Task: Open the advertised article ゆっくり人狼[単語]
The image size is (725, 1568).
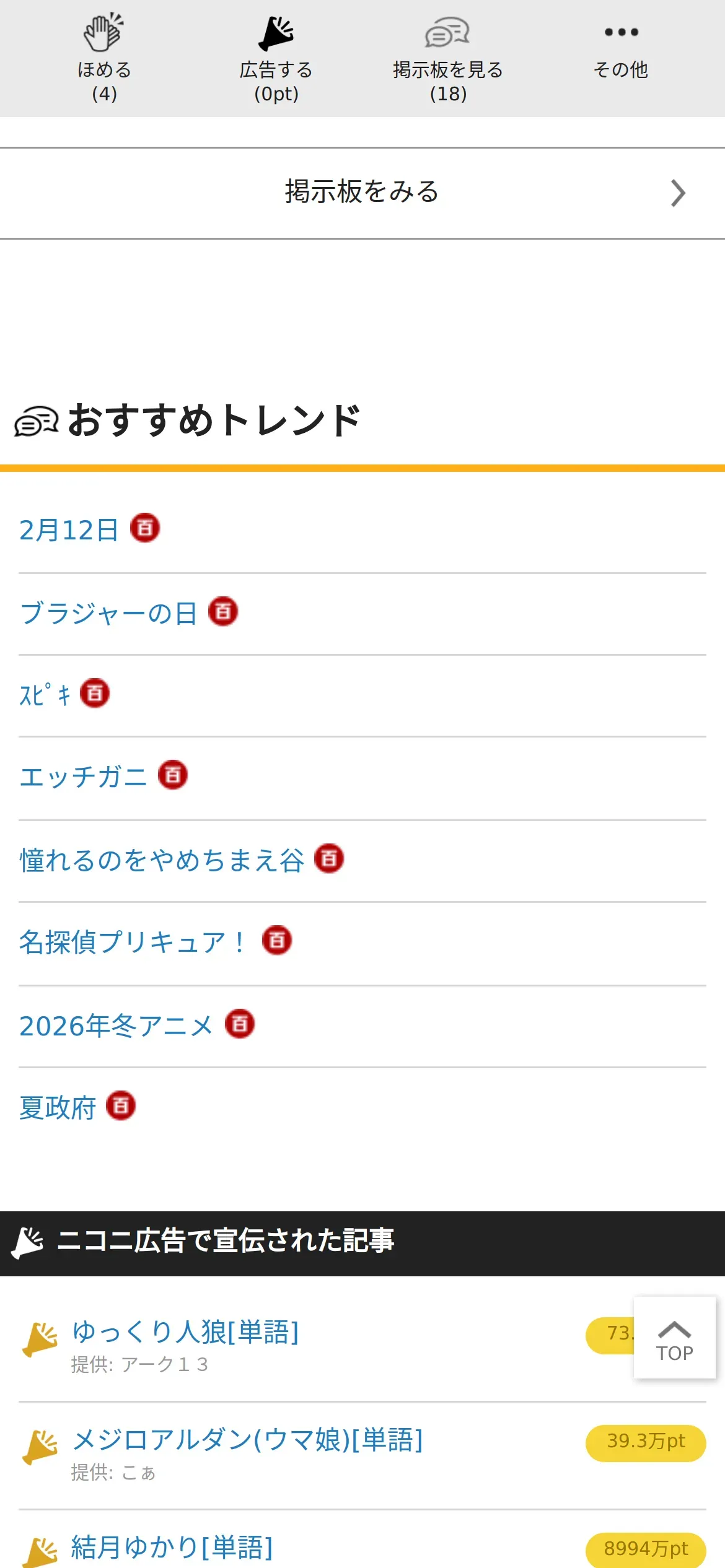Action: [x=185, y=1332]
